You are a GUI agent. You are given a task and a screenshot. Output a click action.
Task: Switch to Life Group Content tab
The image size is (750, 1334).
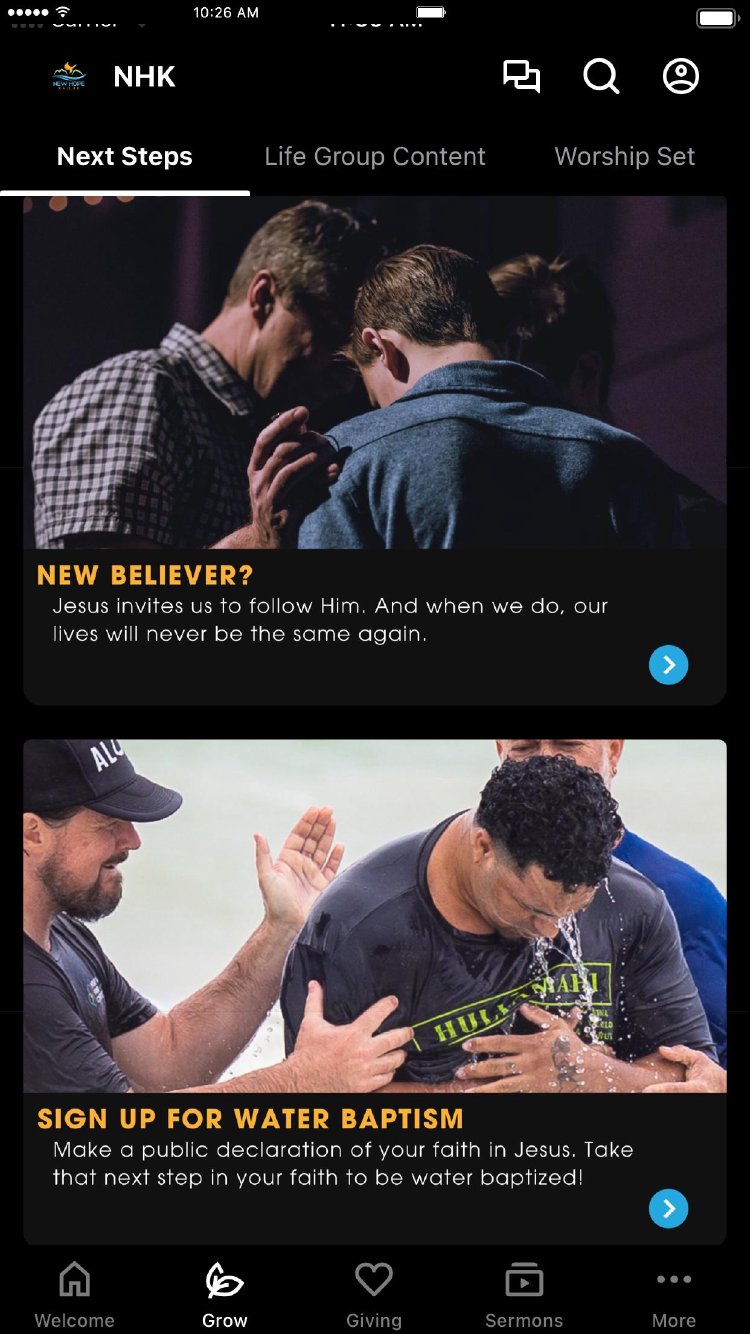pyautogui.click(x=375, y=157)
